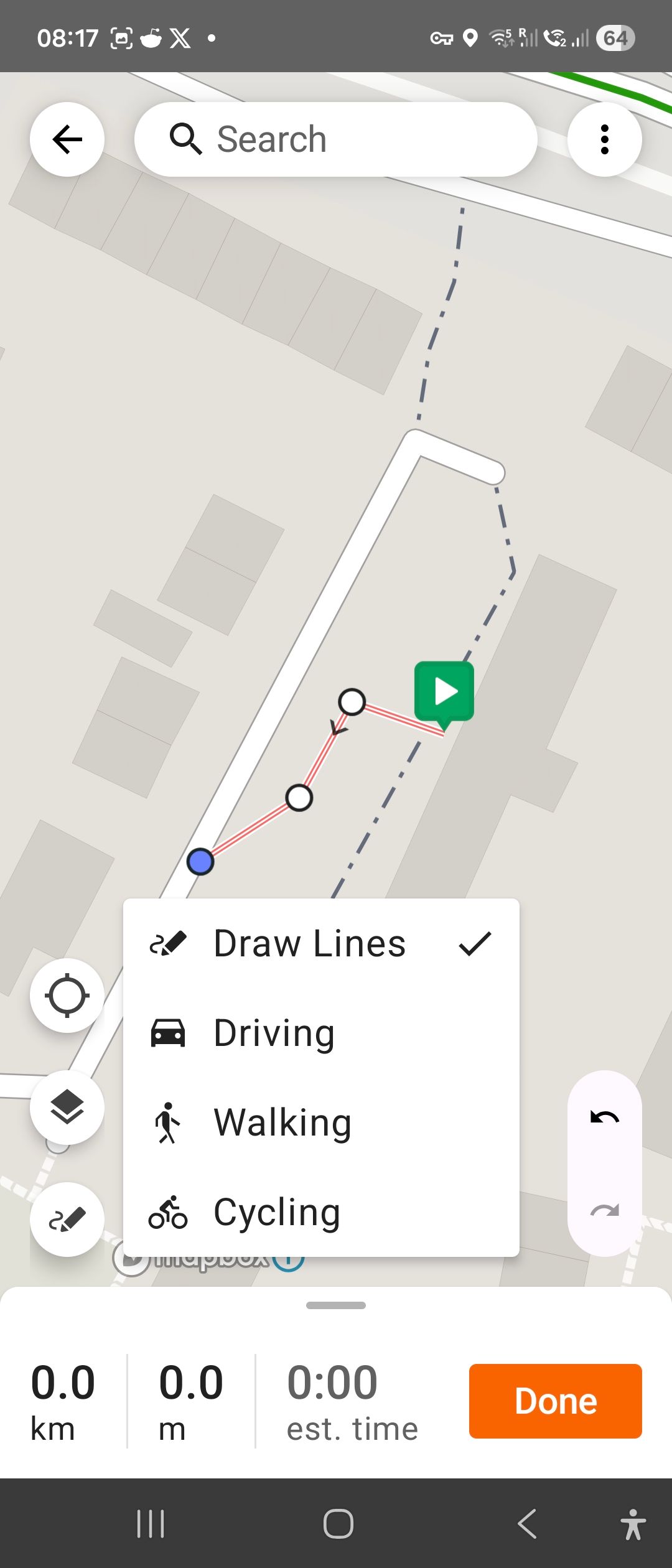This screenshot has height=1568, width=672.
Task: Pick Cycling routing mode
Action: 321,1212
